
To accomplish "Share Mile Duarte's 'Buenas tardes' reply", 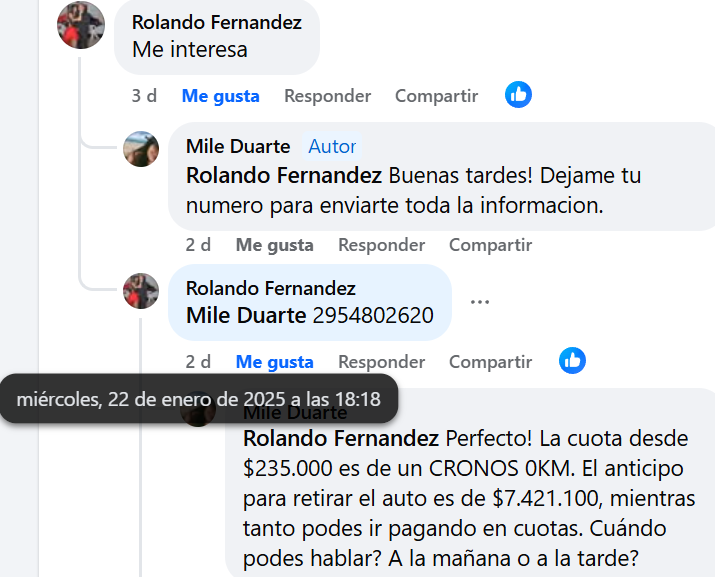I will coord(490,244).
